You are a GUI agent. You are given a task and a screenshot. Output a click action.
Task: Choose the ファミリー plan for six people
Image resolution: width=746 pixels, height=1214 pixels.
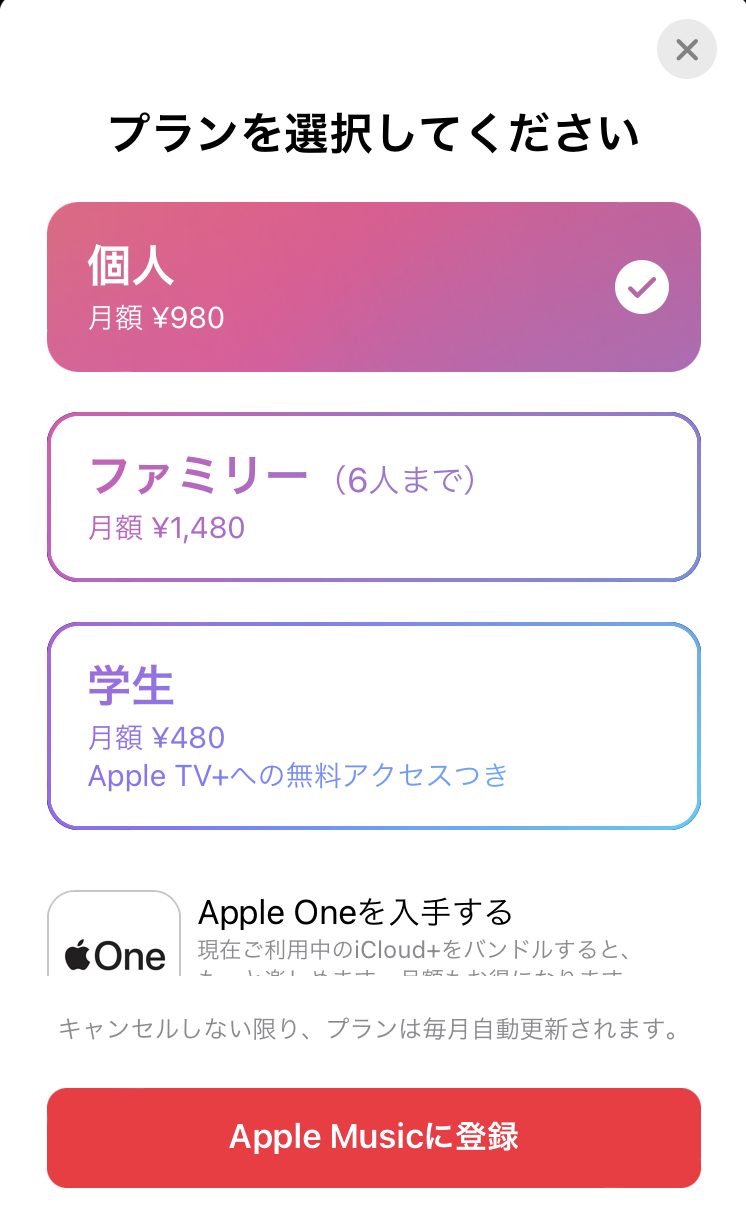point(373,497)
